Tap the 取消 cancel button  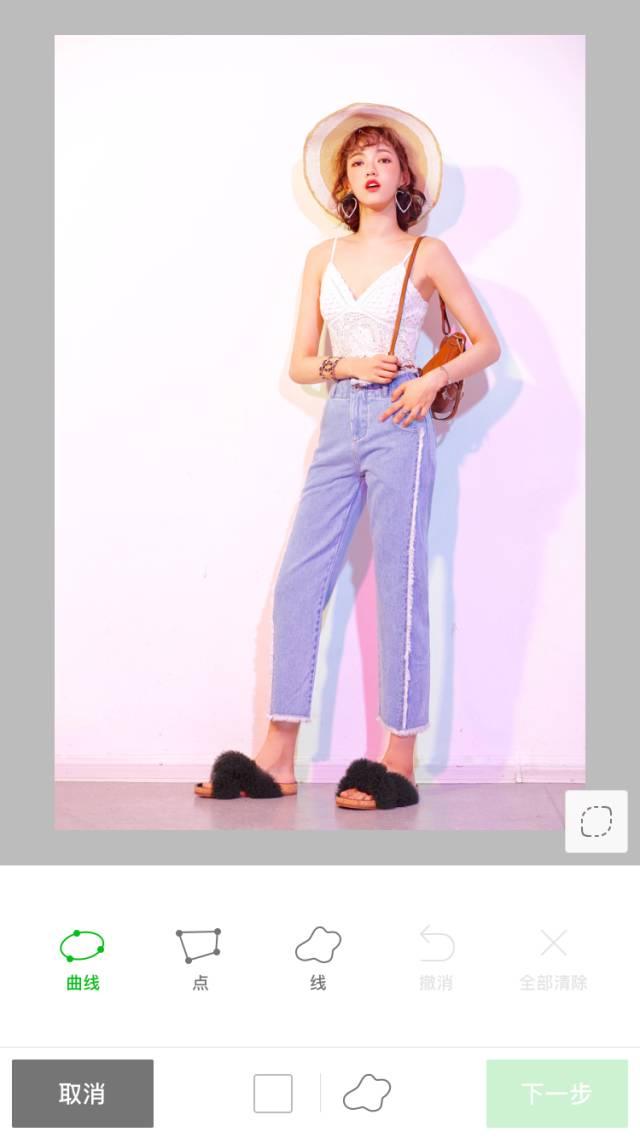(x=83, y=1093)
